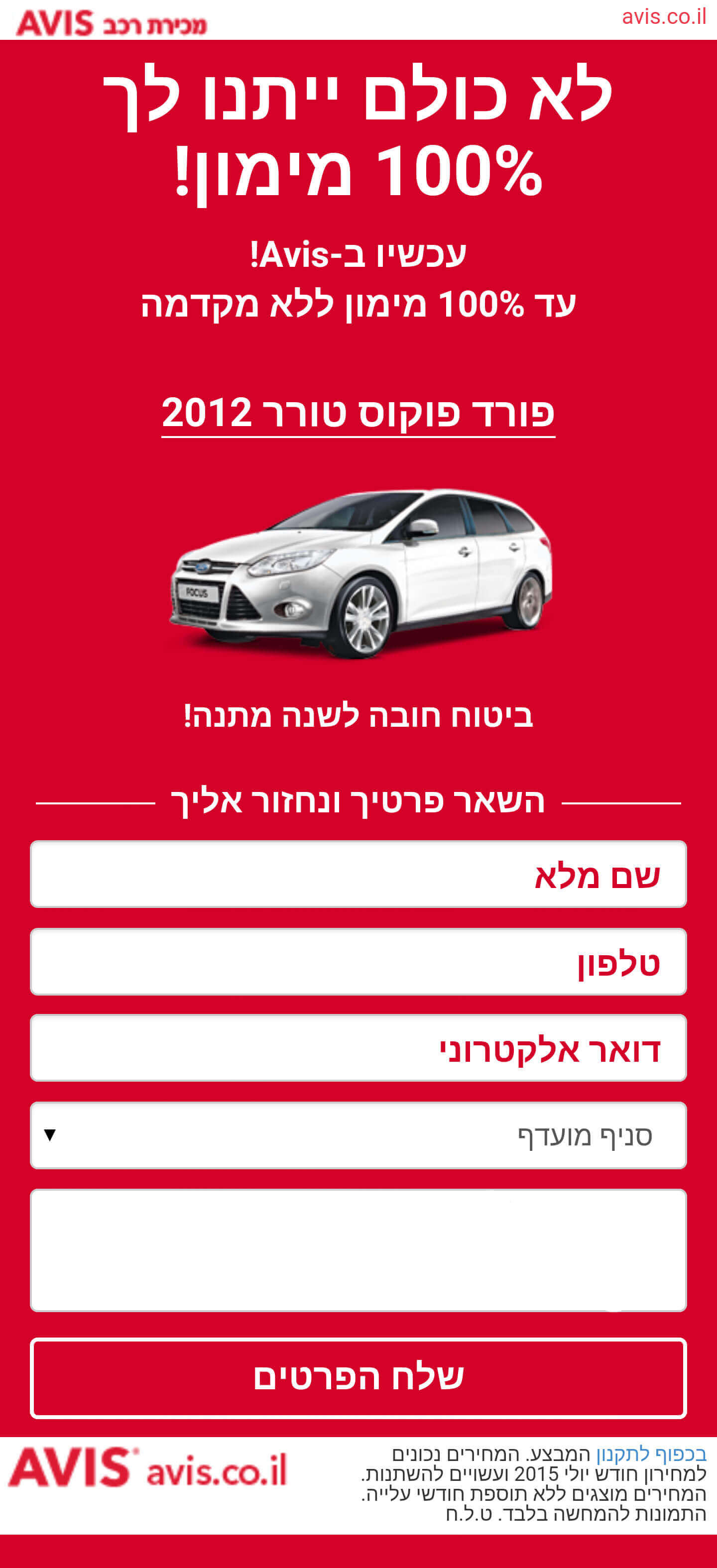Tap the empty message text area
Image resolution: width=717 pixels, height=1568 pixels.
tap(358, 1250)
